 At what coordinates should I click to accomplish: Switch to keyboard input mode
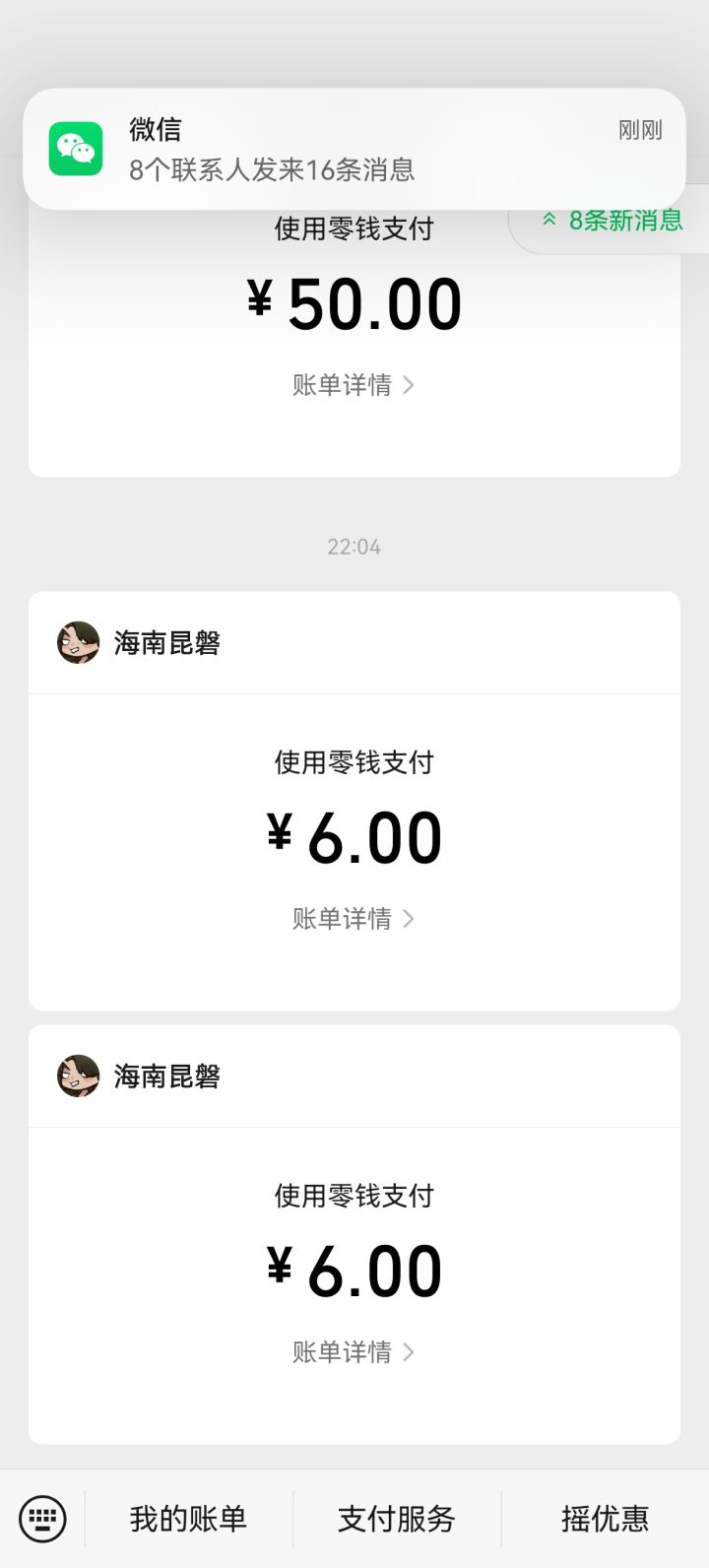(42, 1518)
